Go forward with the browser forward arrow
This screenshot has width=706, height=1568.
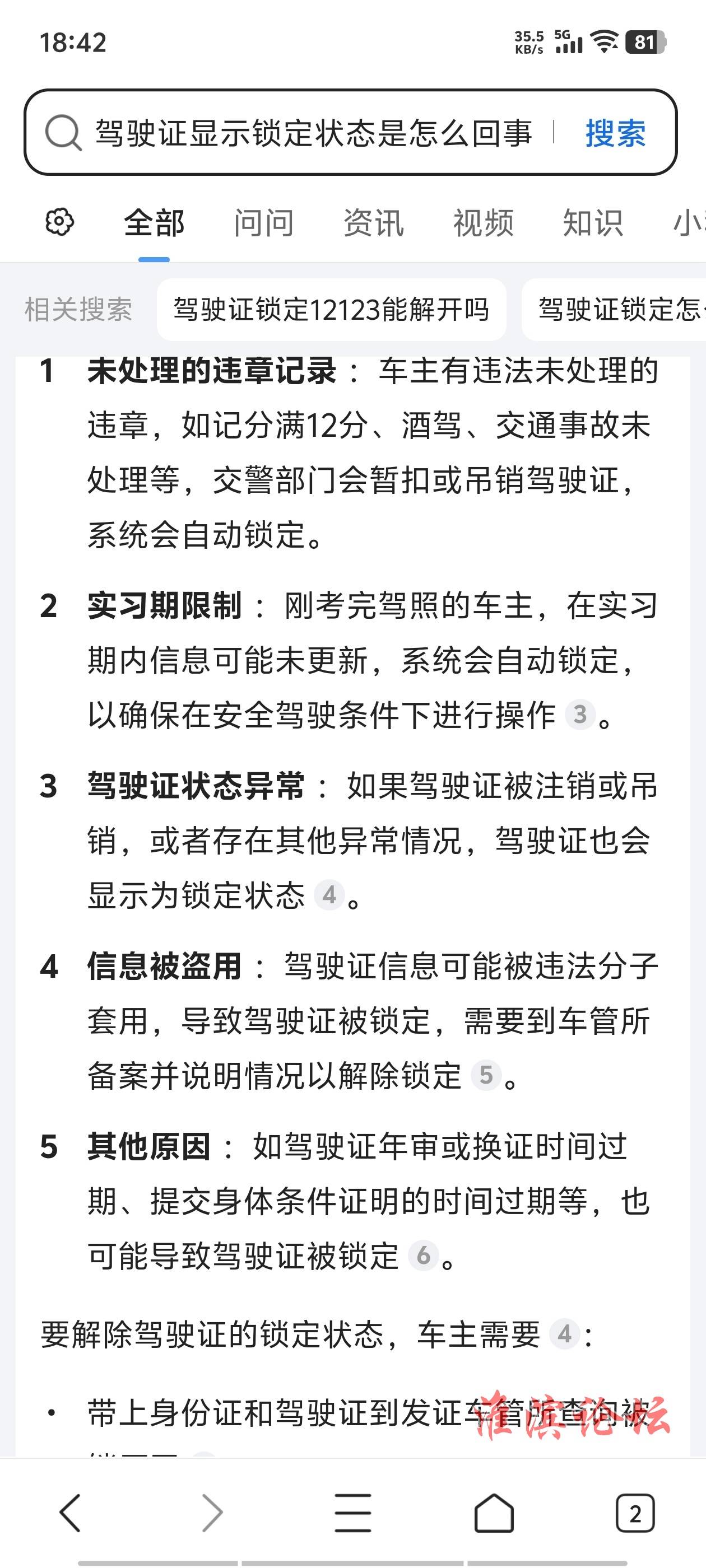tap(212, 1513)
